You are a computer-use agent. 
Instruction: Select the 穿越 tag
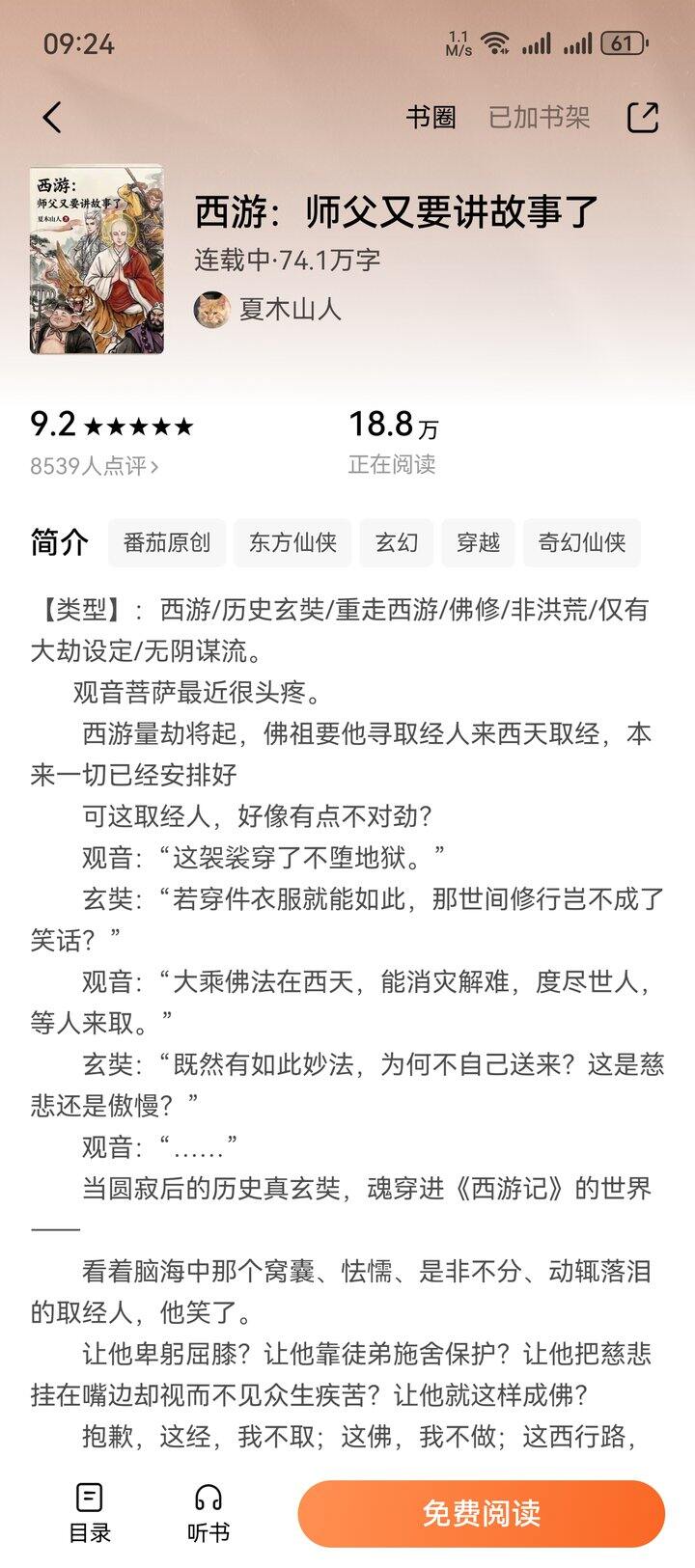click(x=478, y=542)
